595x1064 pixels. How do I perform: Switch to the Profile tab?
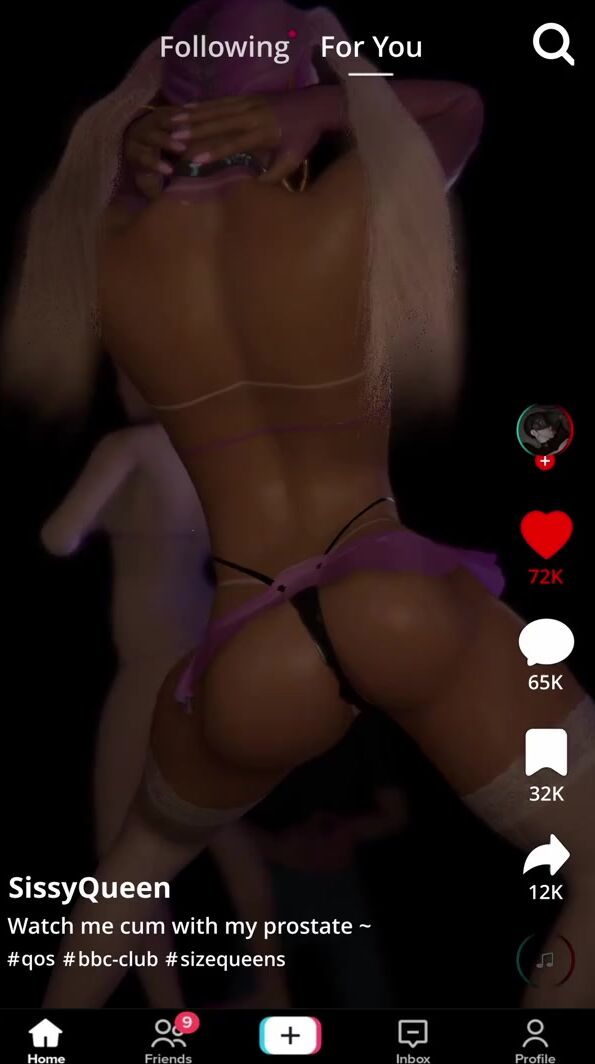[535, 1041]
